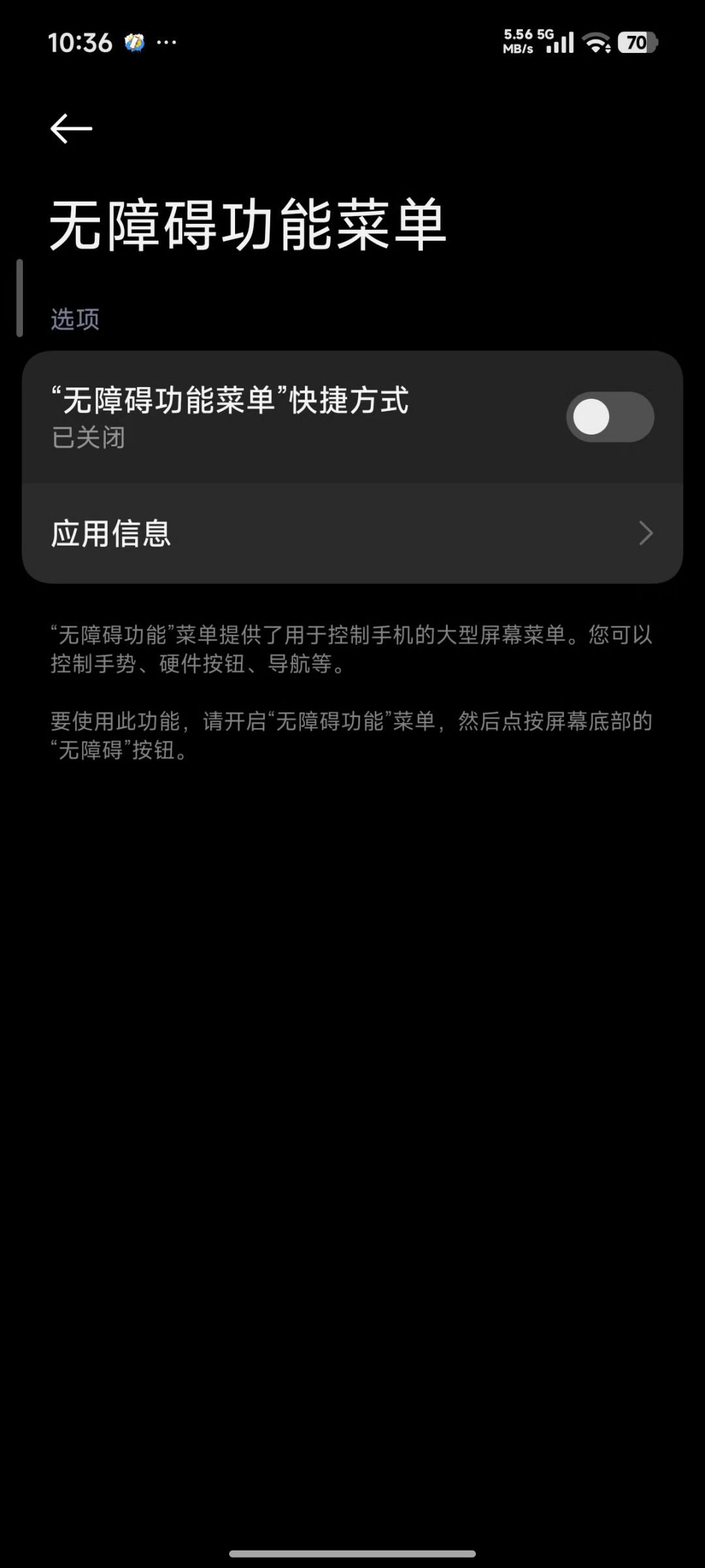Screen dimensions: 705x1568
Task: Enable the 无障碍功能菜单 快捷方式 switch
Action: click(610, 417)
